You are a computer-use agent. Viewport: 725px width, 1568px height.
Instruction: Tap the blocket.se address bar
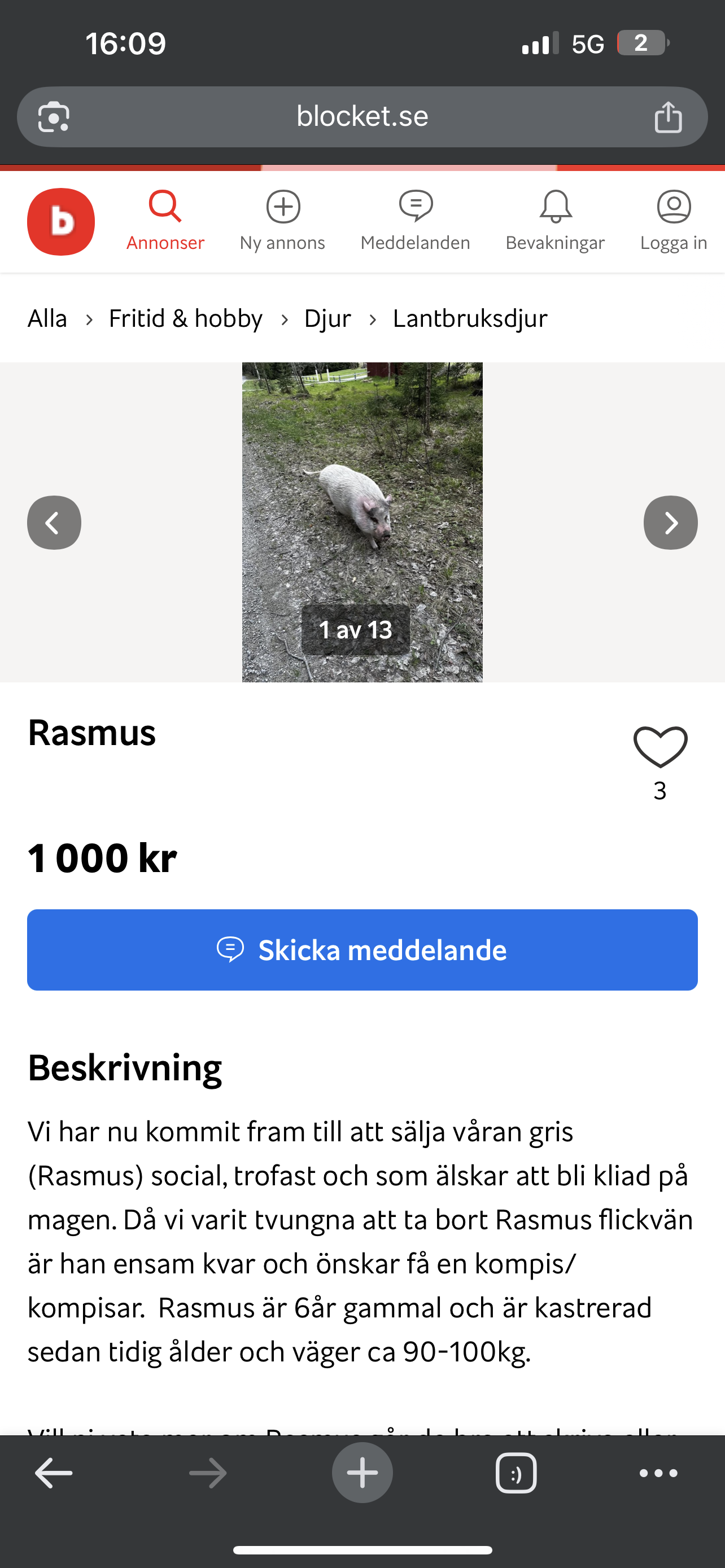(362, 116)
